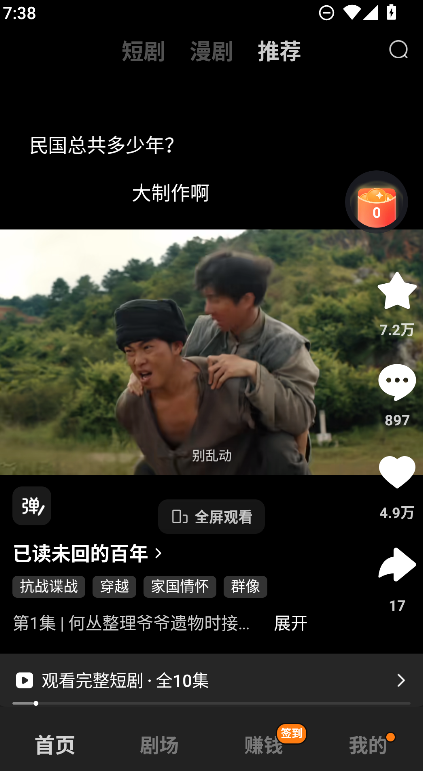Open 观看完整短剧 全10集 row
Screen dimensions: 423x771
tap(212, 681)
